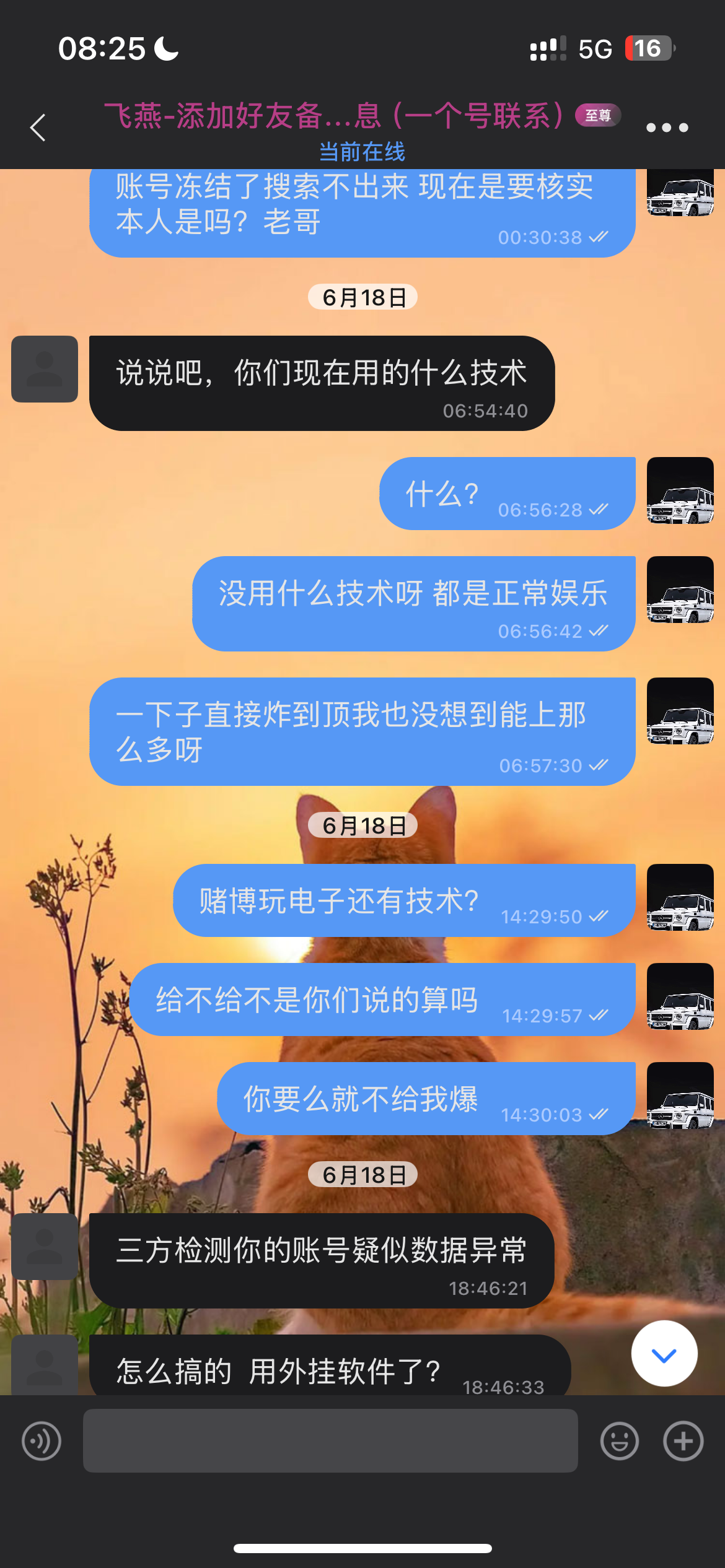The image size is (725, 1568).
Task: View contact avatar beside 说说吧 message
Action: point(45,369)
